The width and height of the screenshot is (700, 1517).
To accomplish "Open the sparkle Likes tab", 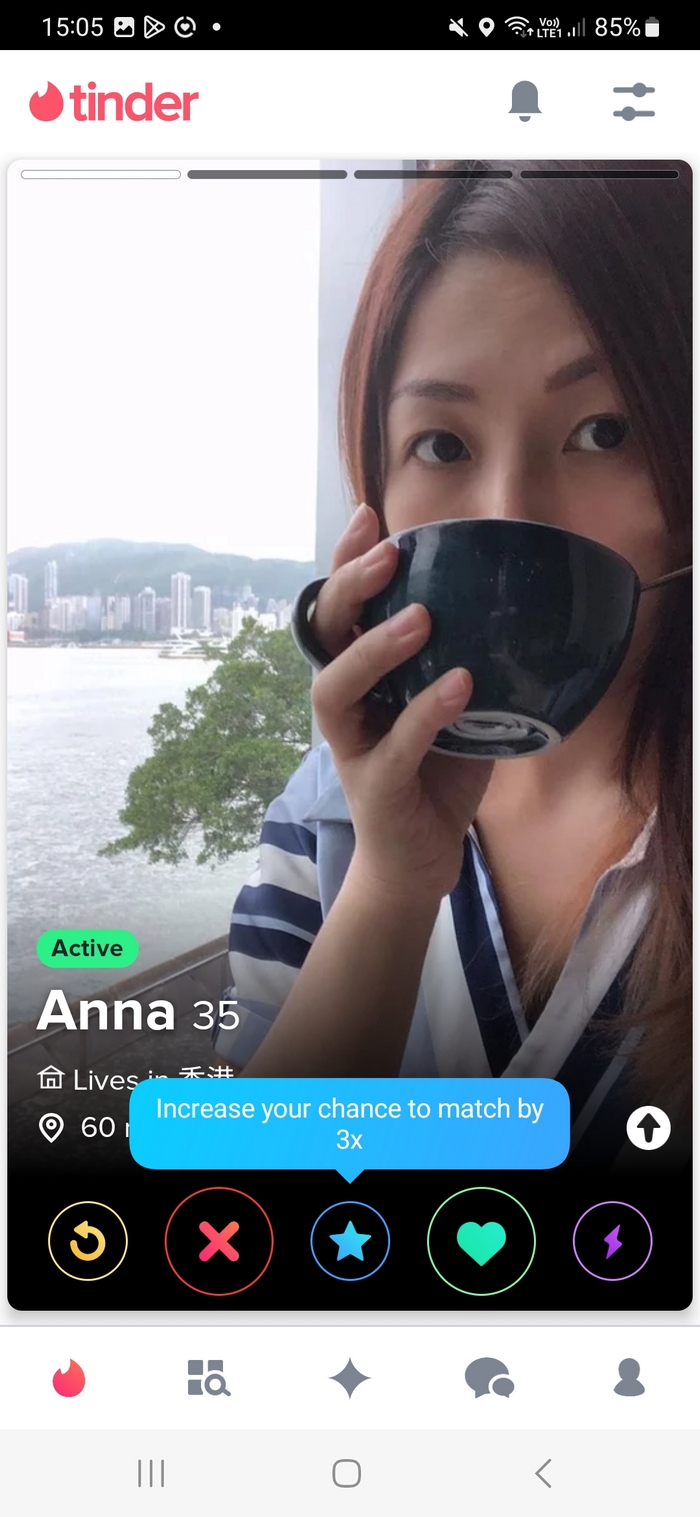I will (350, 1379).
